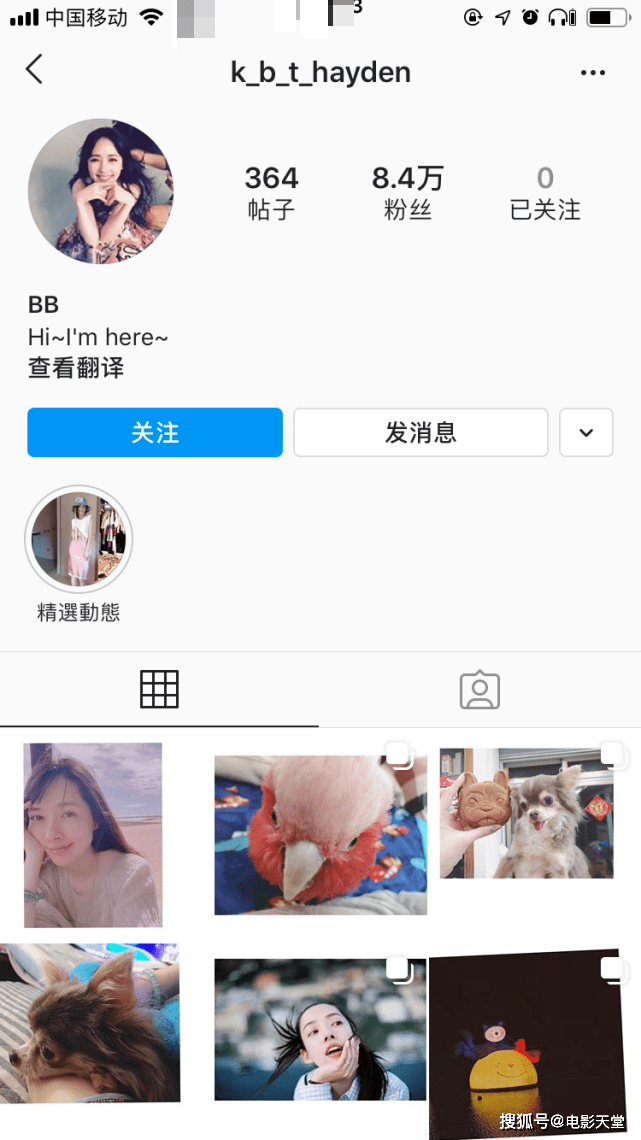This screenshot has width=641, height=1140.
Task: Switch to the grid posts tab
Action: [x=159, y=690]
